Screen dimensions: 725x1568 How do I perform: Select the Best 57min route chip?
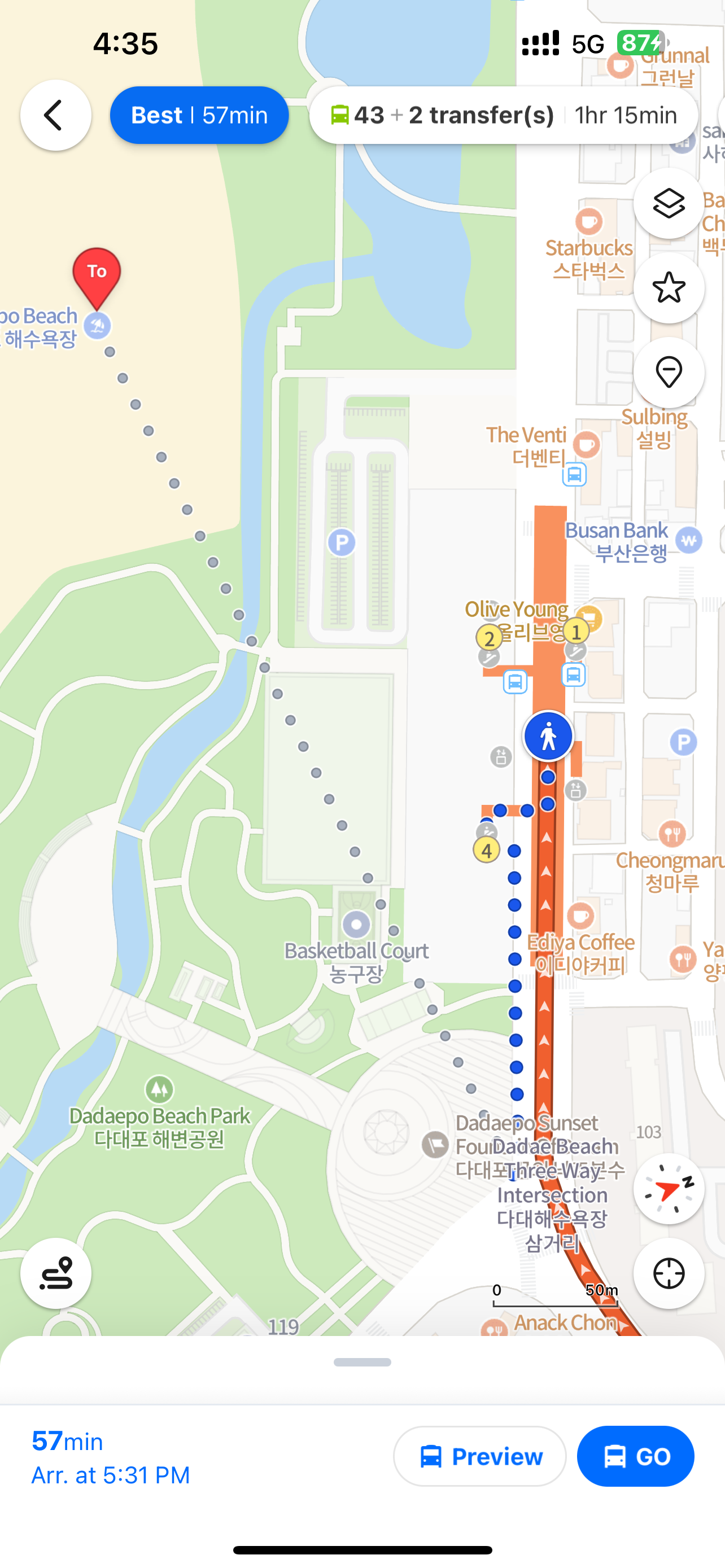pos(199,115)
